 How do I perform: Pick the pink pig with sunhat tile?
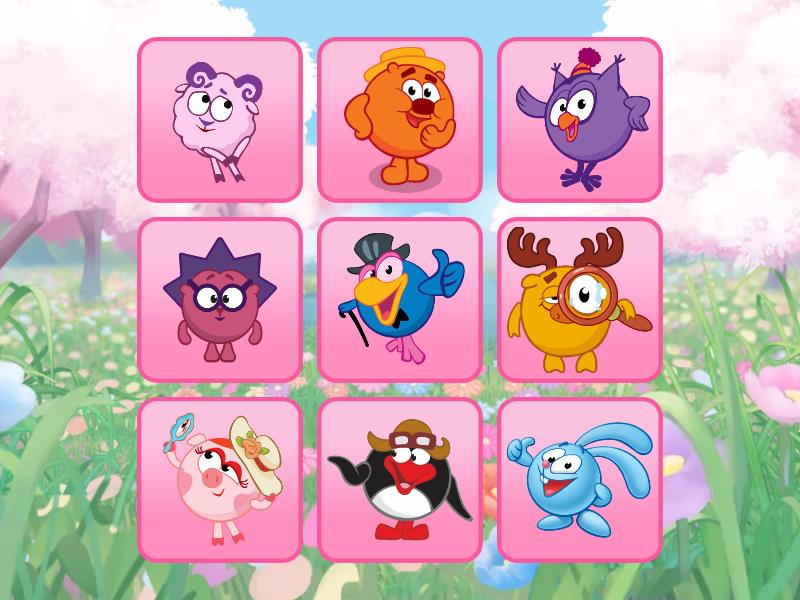[x=220, y=480]
